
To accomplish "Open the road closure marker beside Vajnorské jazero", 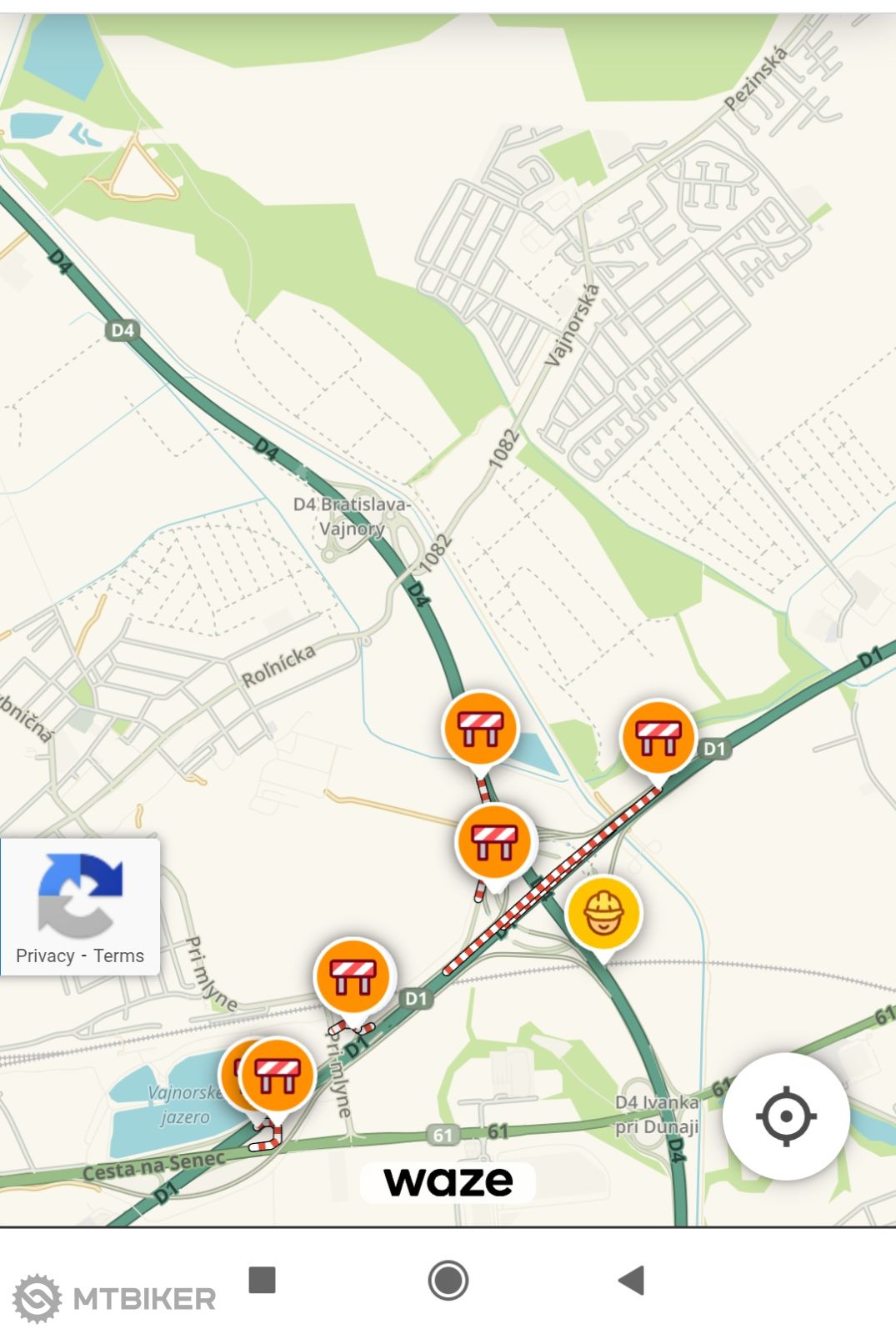I will (x=278, y=1076).
